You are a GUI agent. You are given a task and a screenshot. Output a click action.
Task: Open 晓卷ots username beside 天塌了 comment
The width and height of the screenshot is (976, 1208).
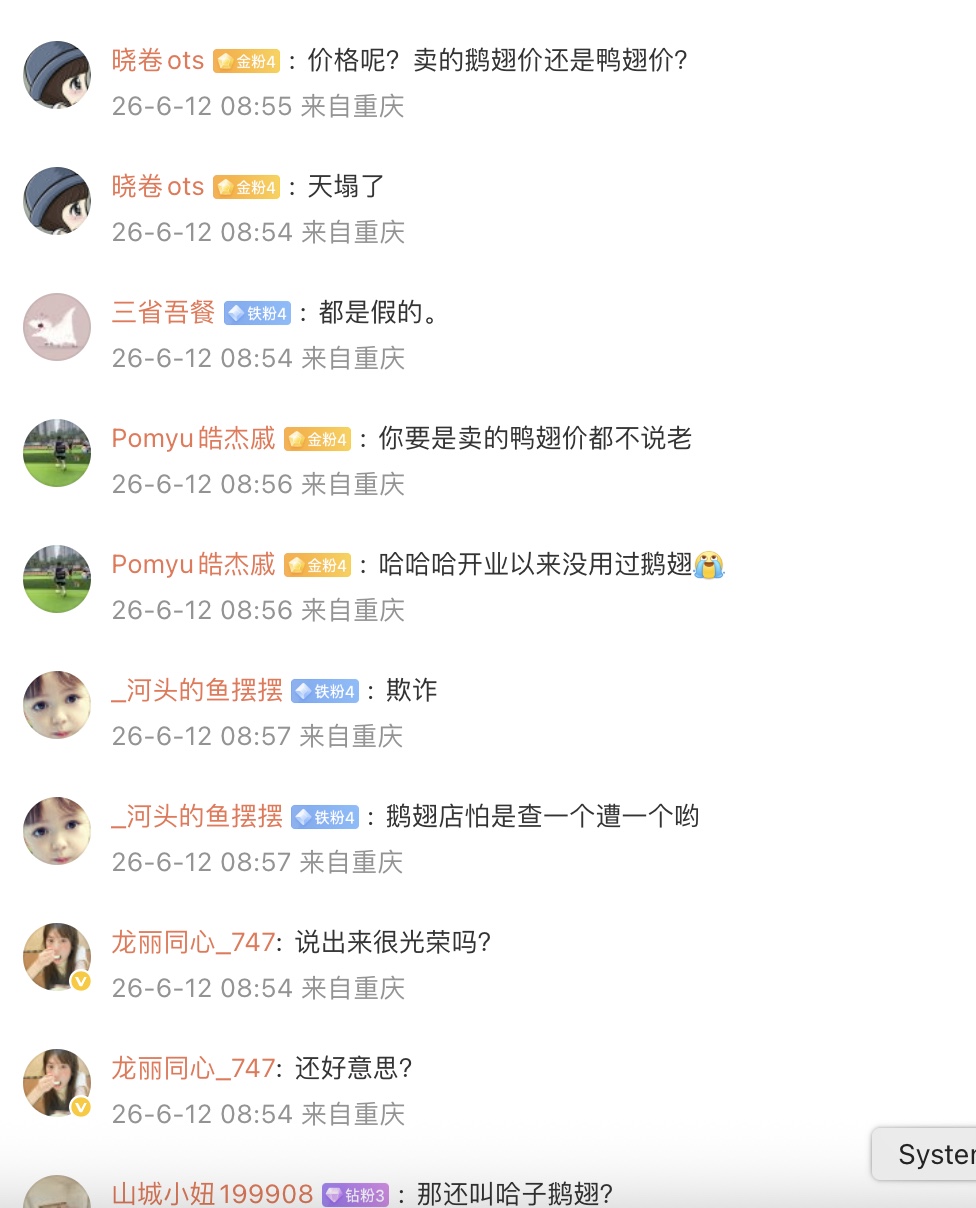[158, 187]
